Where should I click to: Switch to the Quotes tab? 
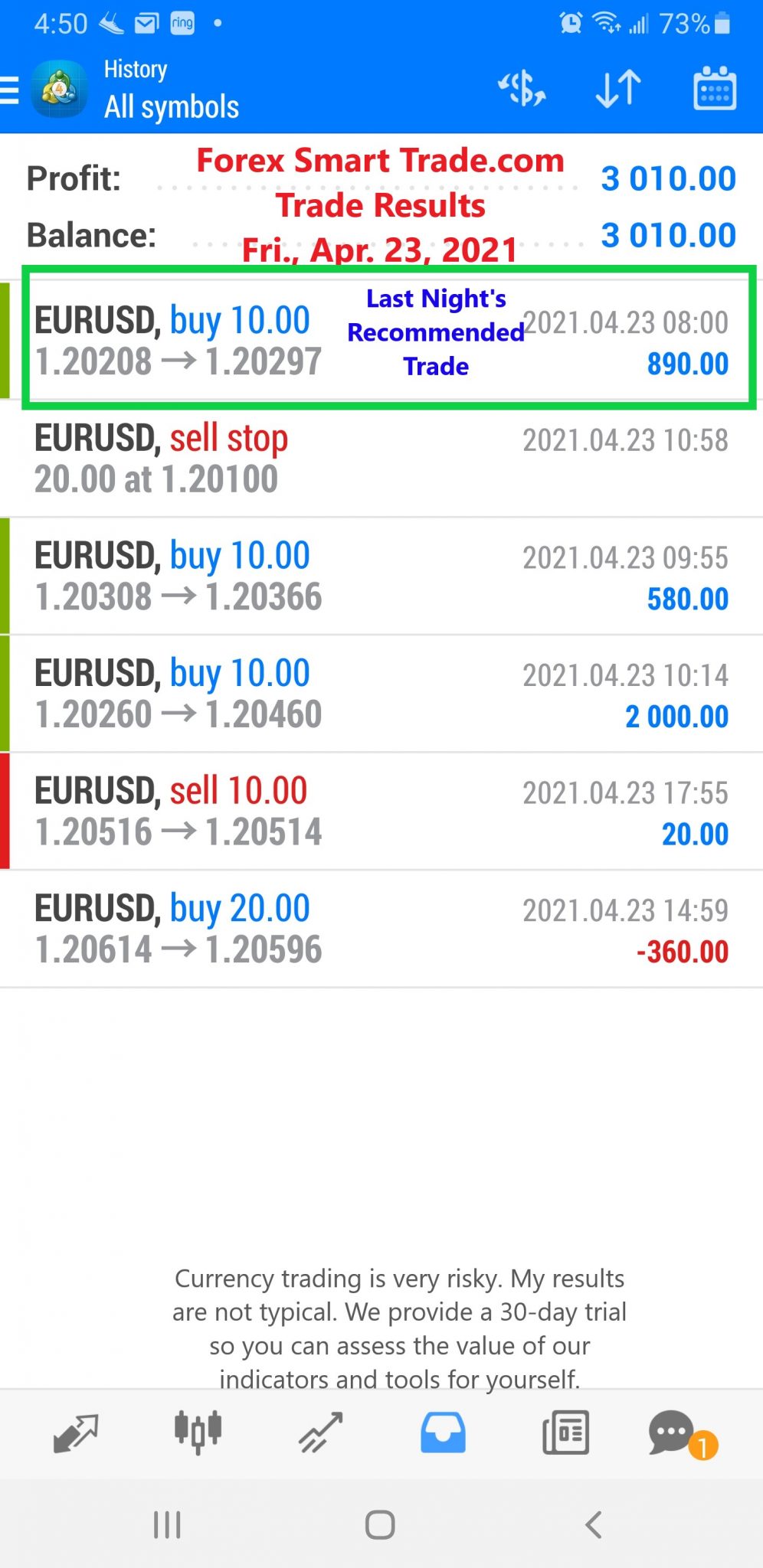76,1432
